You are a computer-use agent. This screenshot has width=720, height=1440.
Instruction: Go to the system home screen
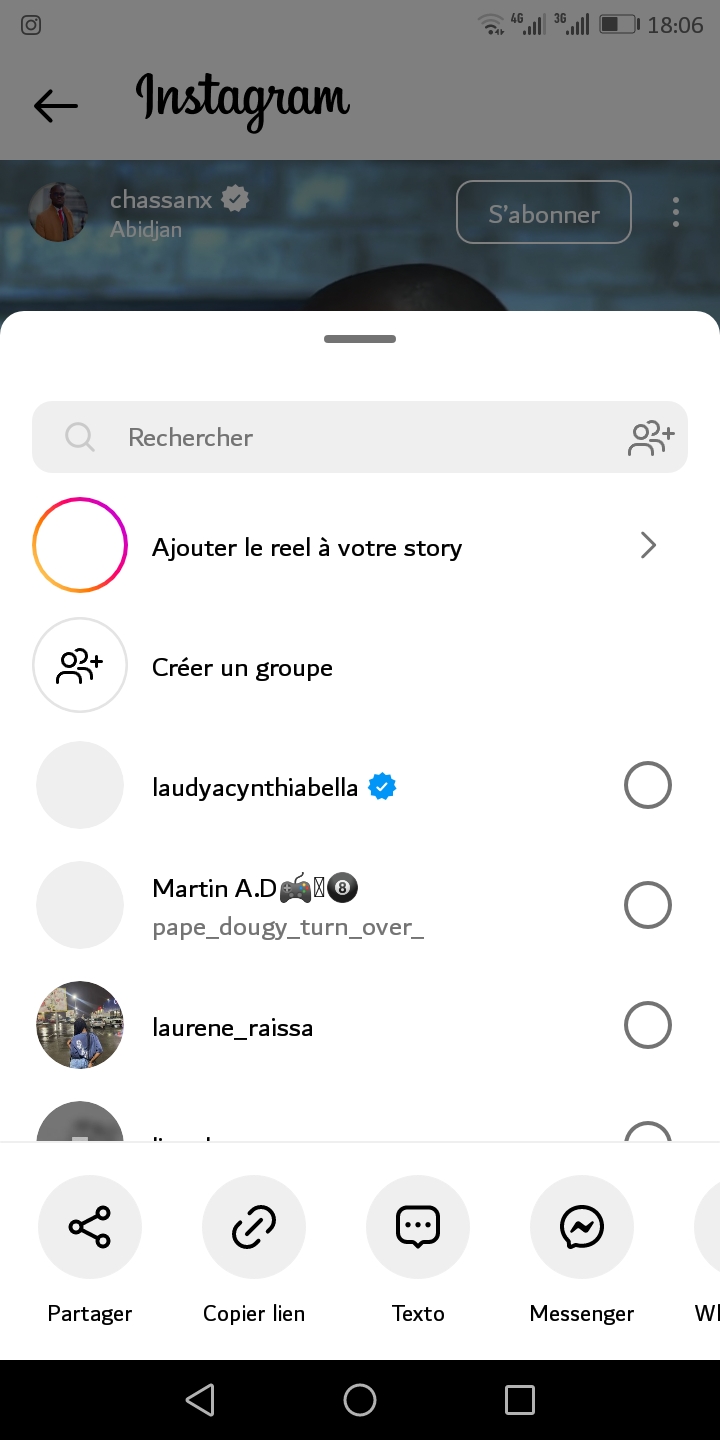pos(360,1400)
